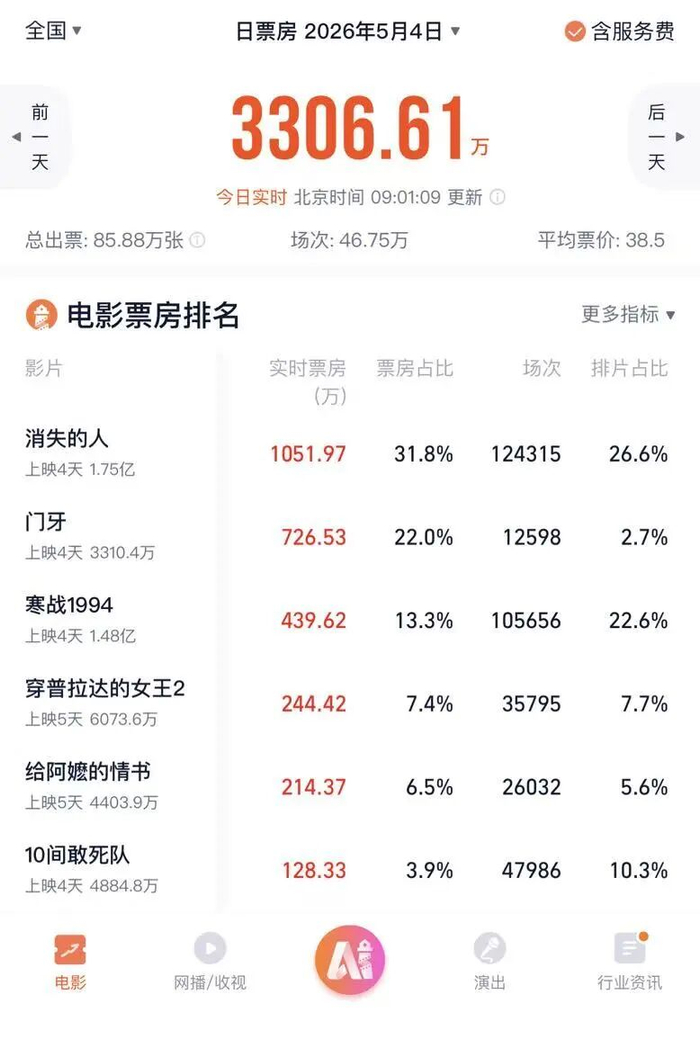Switch to the 演出 tab

pyautogui.click(x=489, y=962)
